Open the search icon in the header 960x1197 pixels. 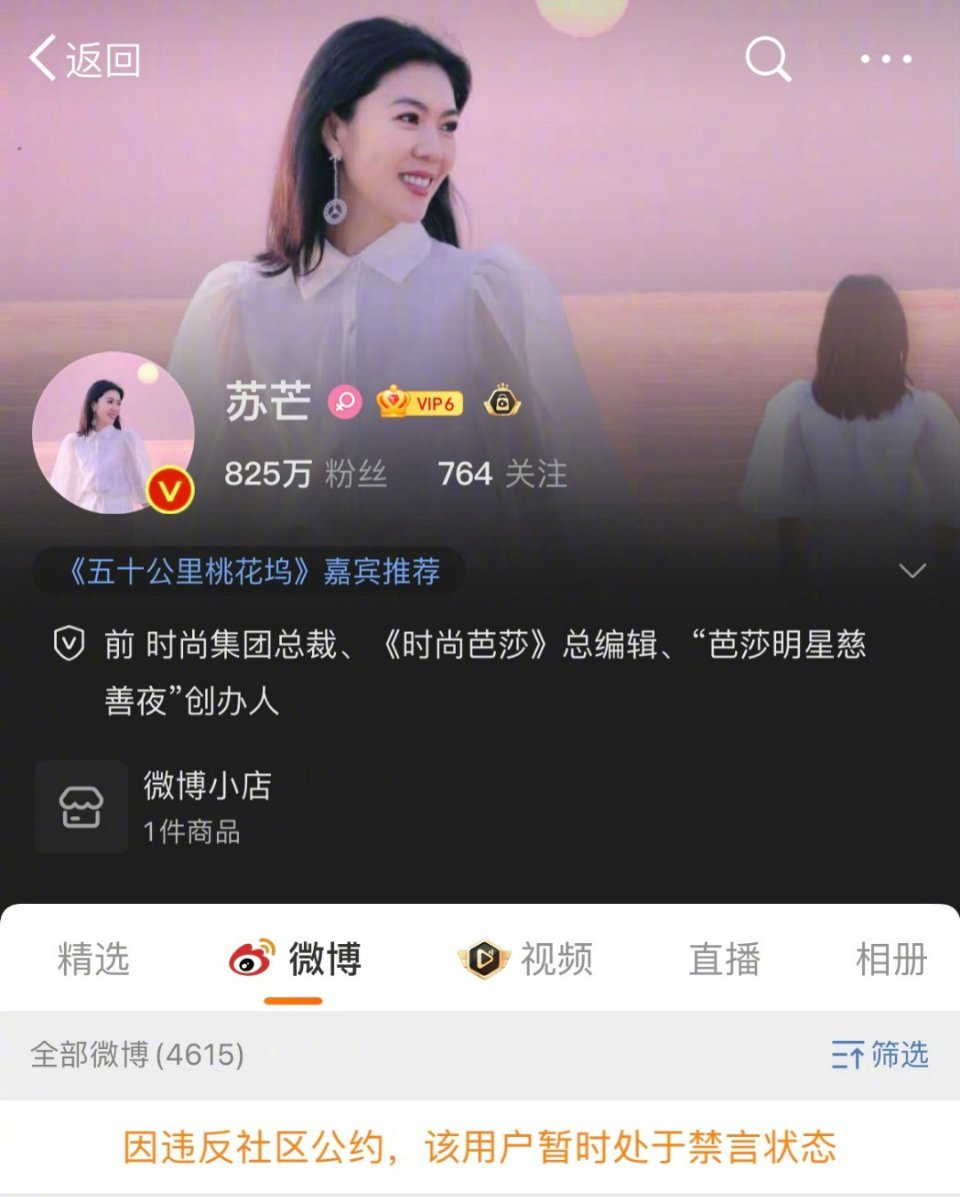point(768,59)
